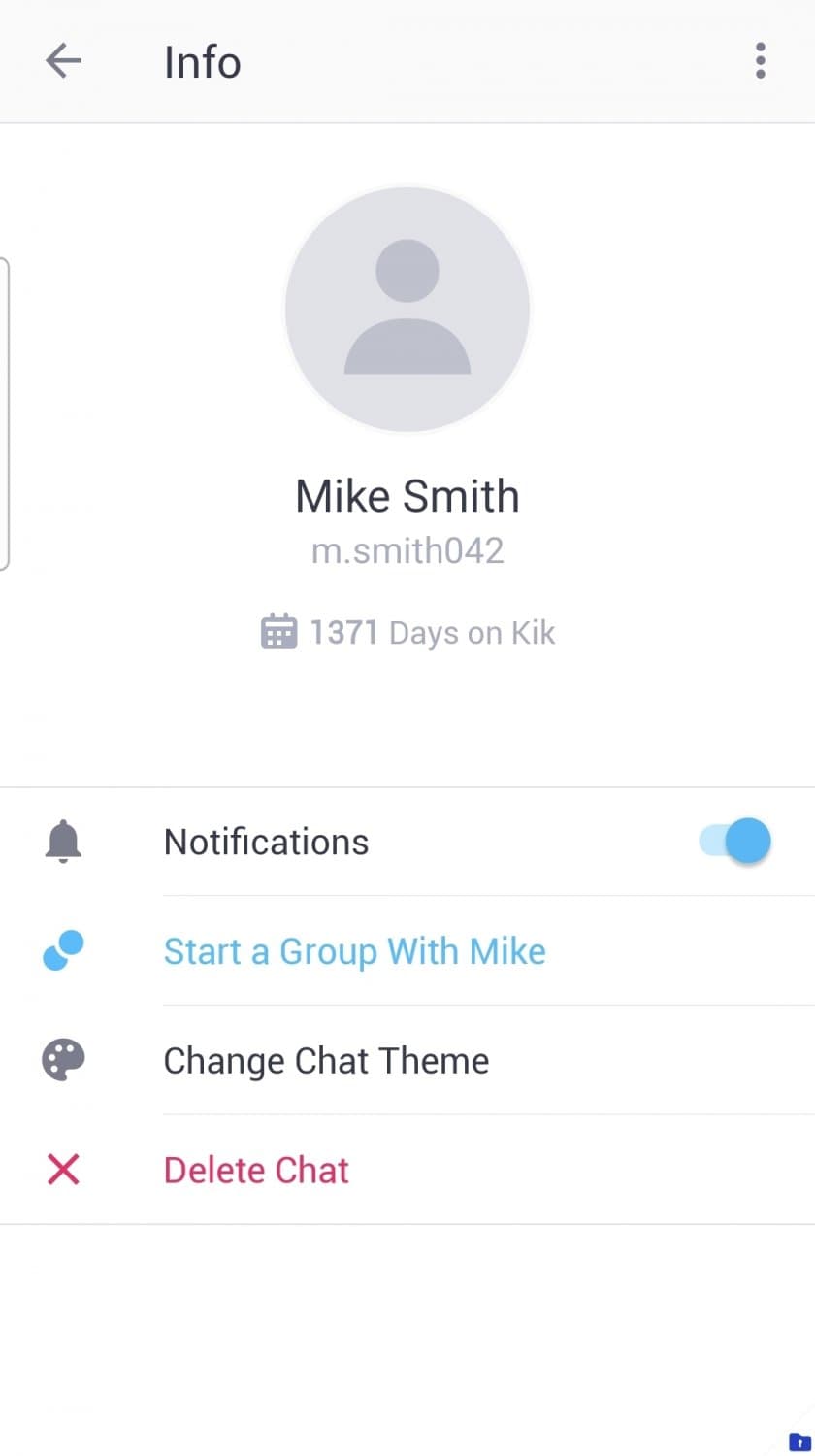Click the username m.smith042
This screenshot has width=815, height=1456.
[407, 550]
